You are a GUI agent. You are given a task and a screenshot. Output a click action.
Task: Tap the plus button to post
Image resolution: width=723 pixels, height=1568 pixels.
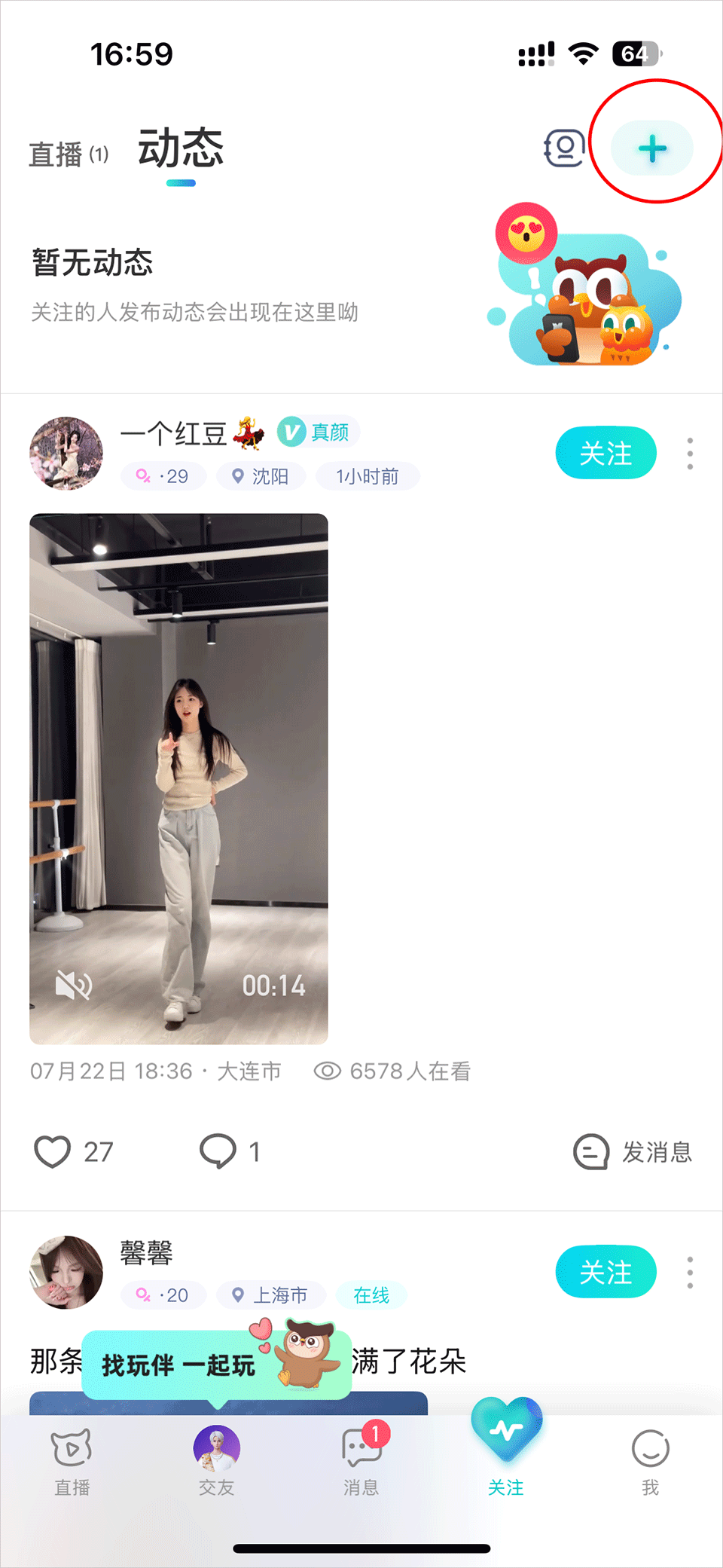point(652,148)
